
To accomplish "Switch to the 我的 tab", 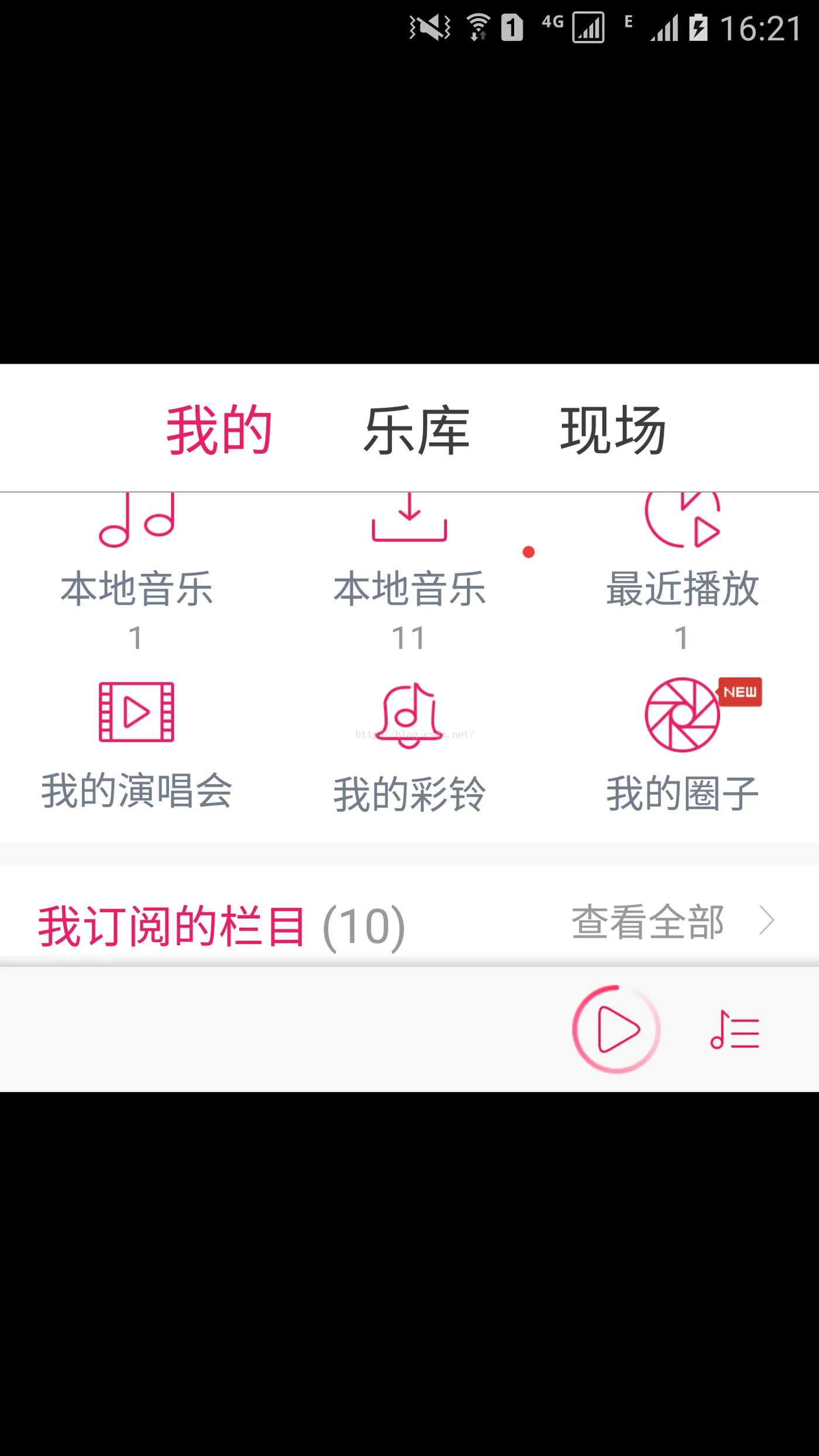I will coord(219,431).
